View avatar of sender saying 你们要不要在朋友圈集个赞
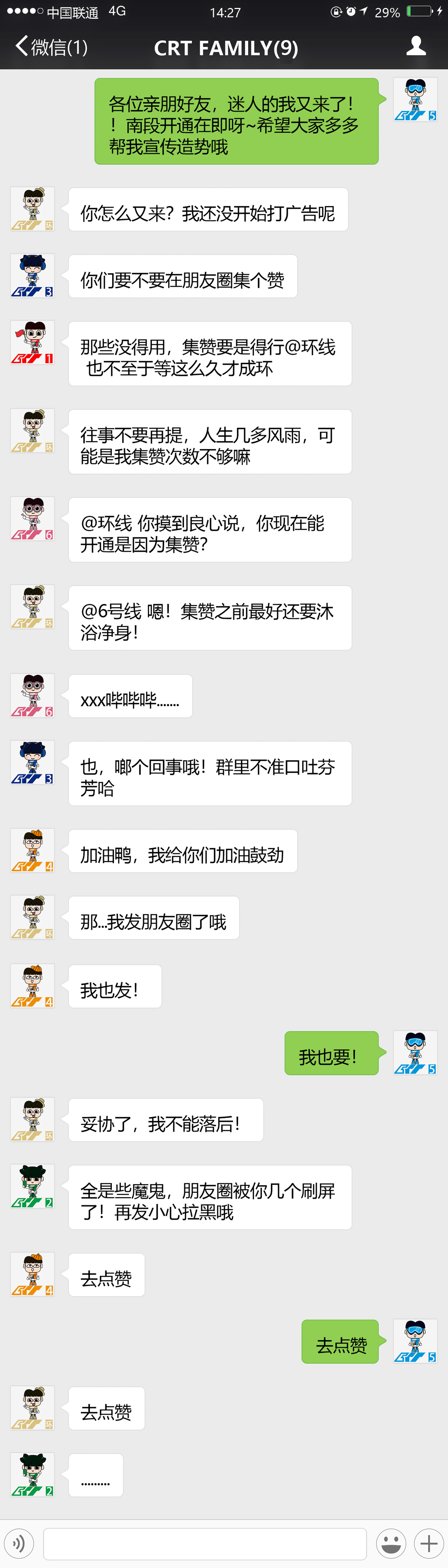The width and height of the screenshot is (448, 1568). pyautogui.click(x=33, y=276)
